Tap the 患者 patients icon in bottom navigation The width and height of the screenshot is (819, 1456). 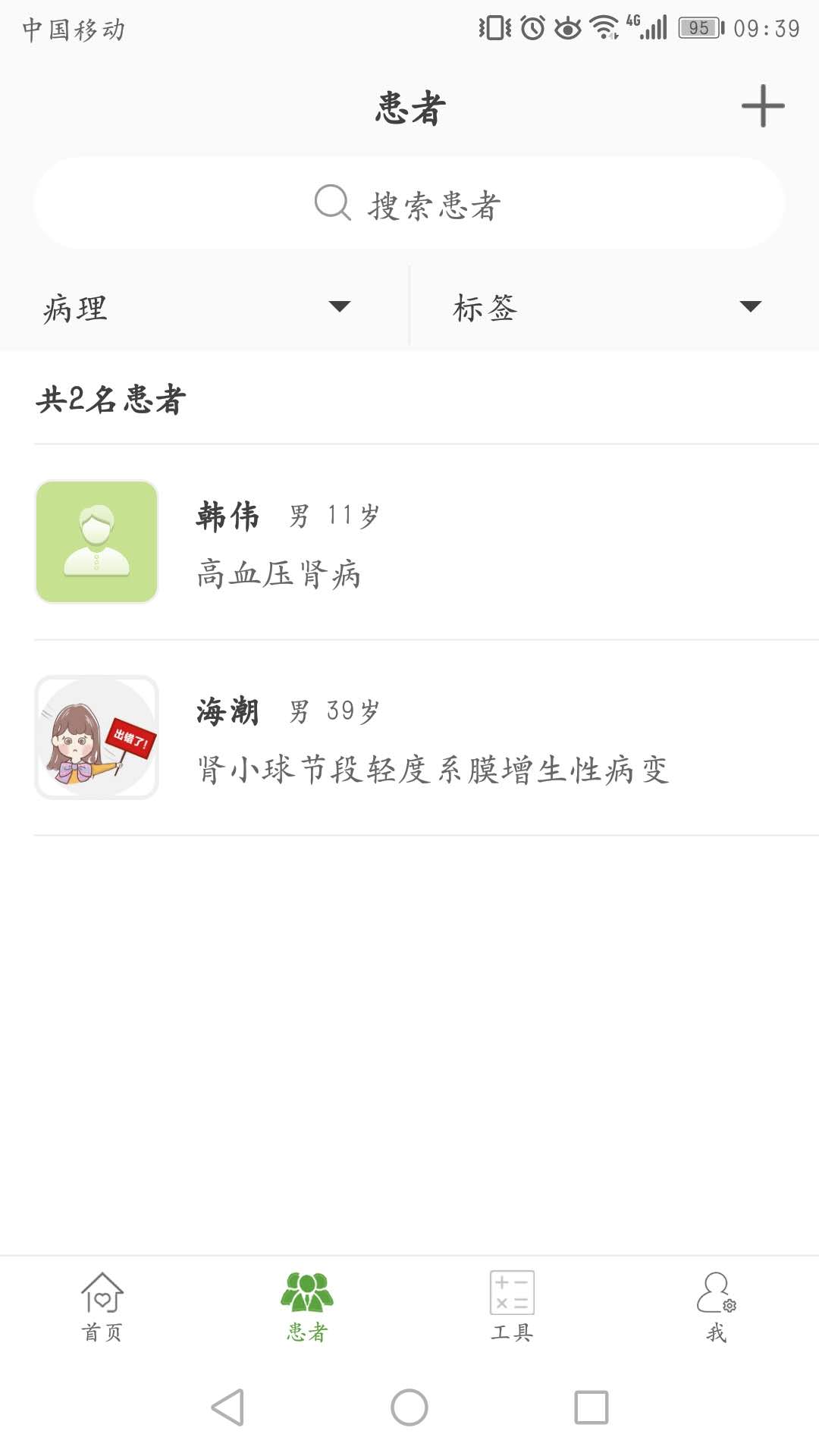tap(306, 1294)
